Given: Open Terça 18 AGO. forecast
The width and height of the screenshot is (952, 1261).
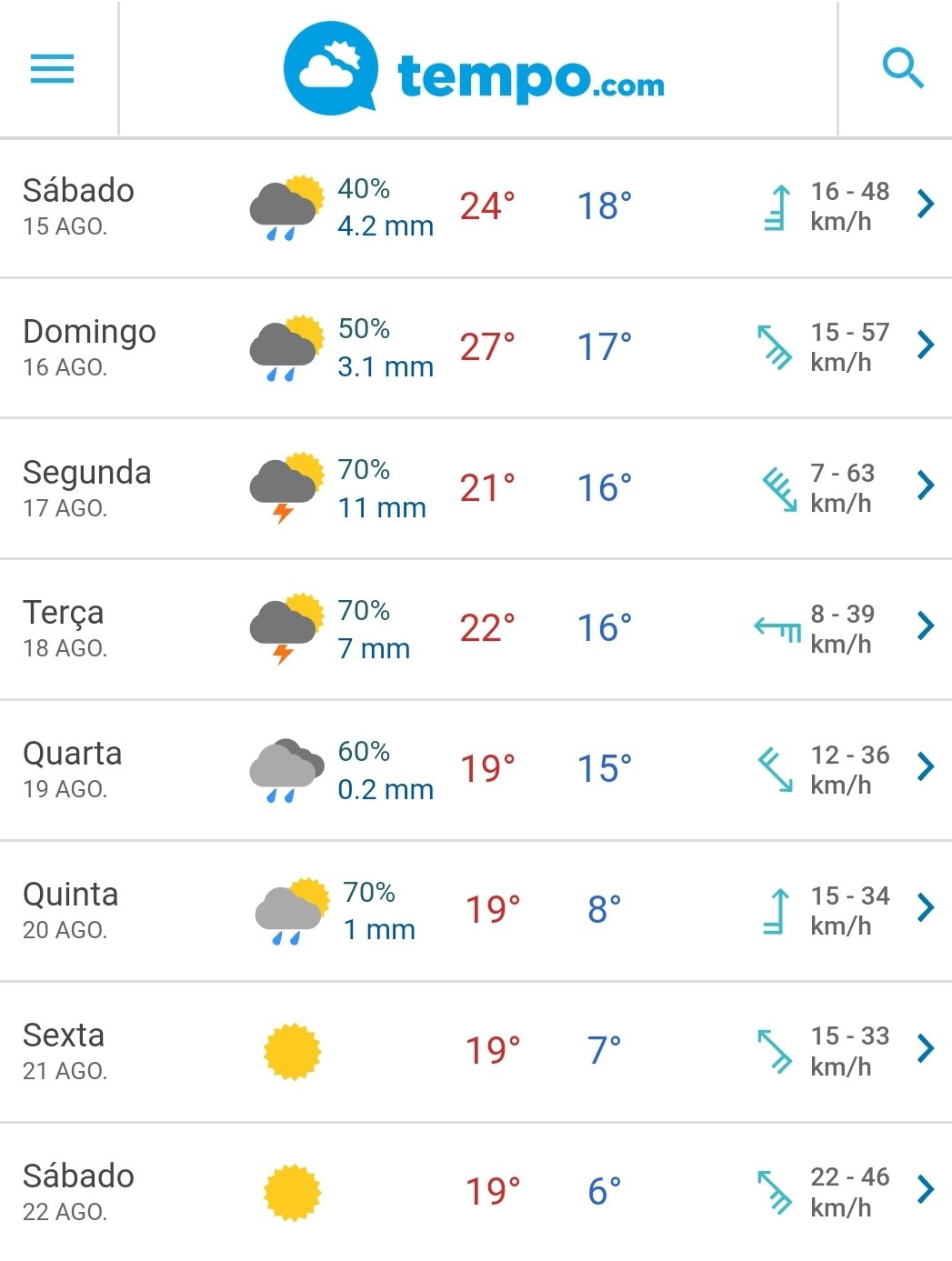Looking at the screenshot, I should pyautogui.click(x=476, y=628).
